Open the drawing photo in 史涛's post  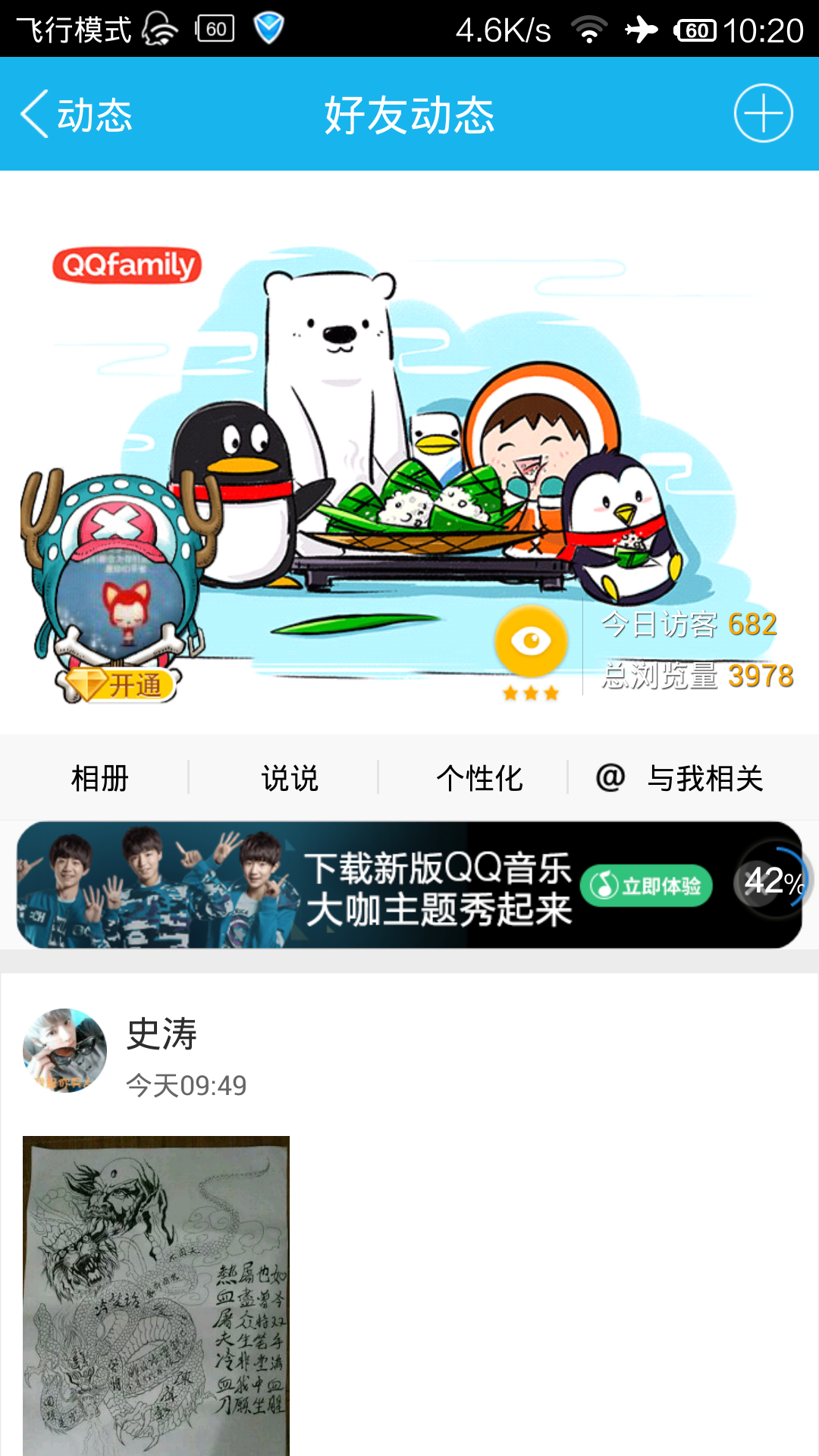[x=156, y=1293]
